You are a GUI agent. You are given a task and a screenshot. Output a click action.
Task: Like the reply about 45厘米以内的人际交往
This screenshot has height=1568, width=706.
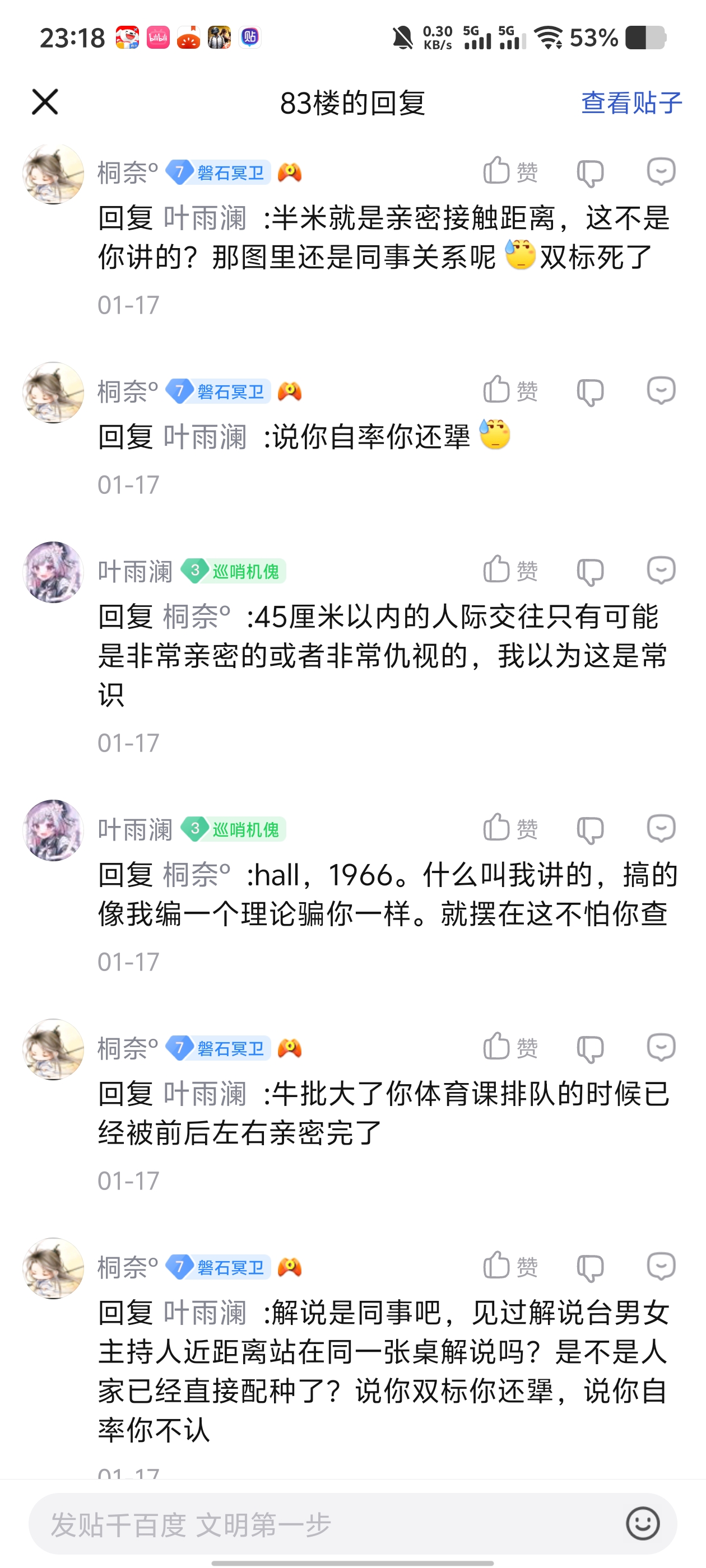pyautogui.click(x=510, y=571)
